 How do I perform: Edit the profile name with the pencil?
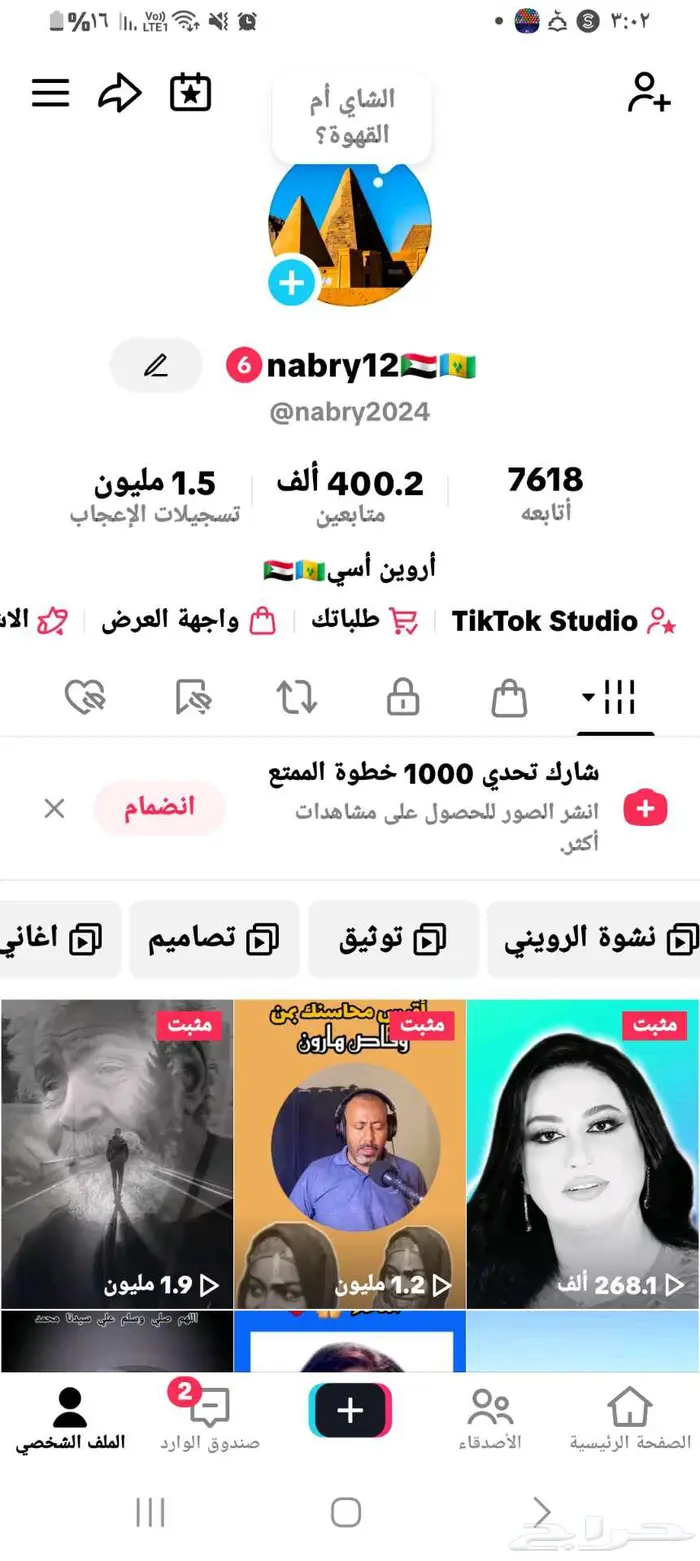click(x=156, y=366)
